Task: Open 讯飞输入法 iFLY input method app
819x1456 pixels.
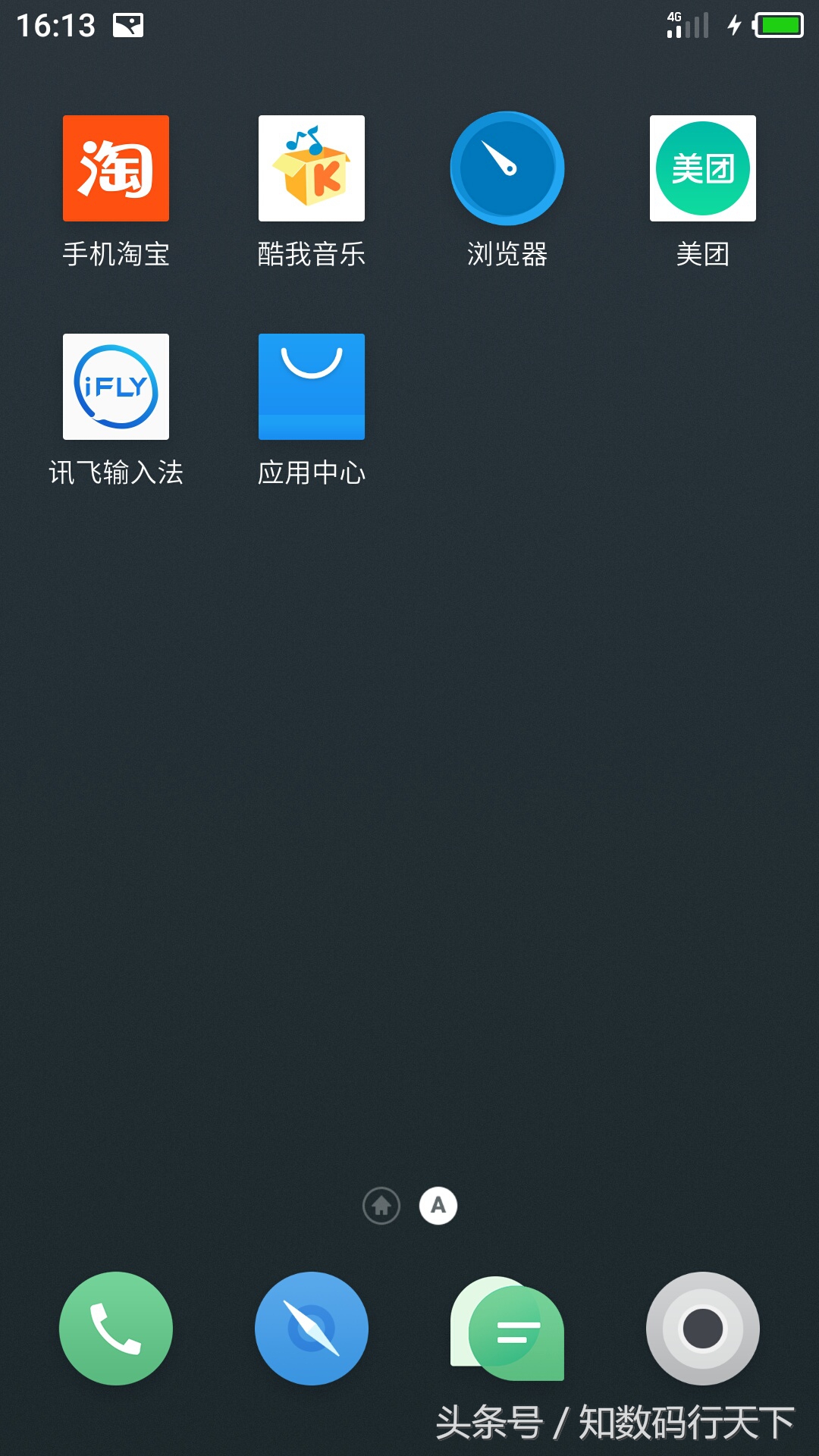Action: point(115,387)
